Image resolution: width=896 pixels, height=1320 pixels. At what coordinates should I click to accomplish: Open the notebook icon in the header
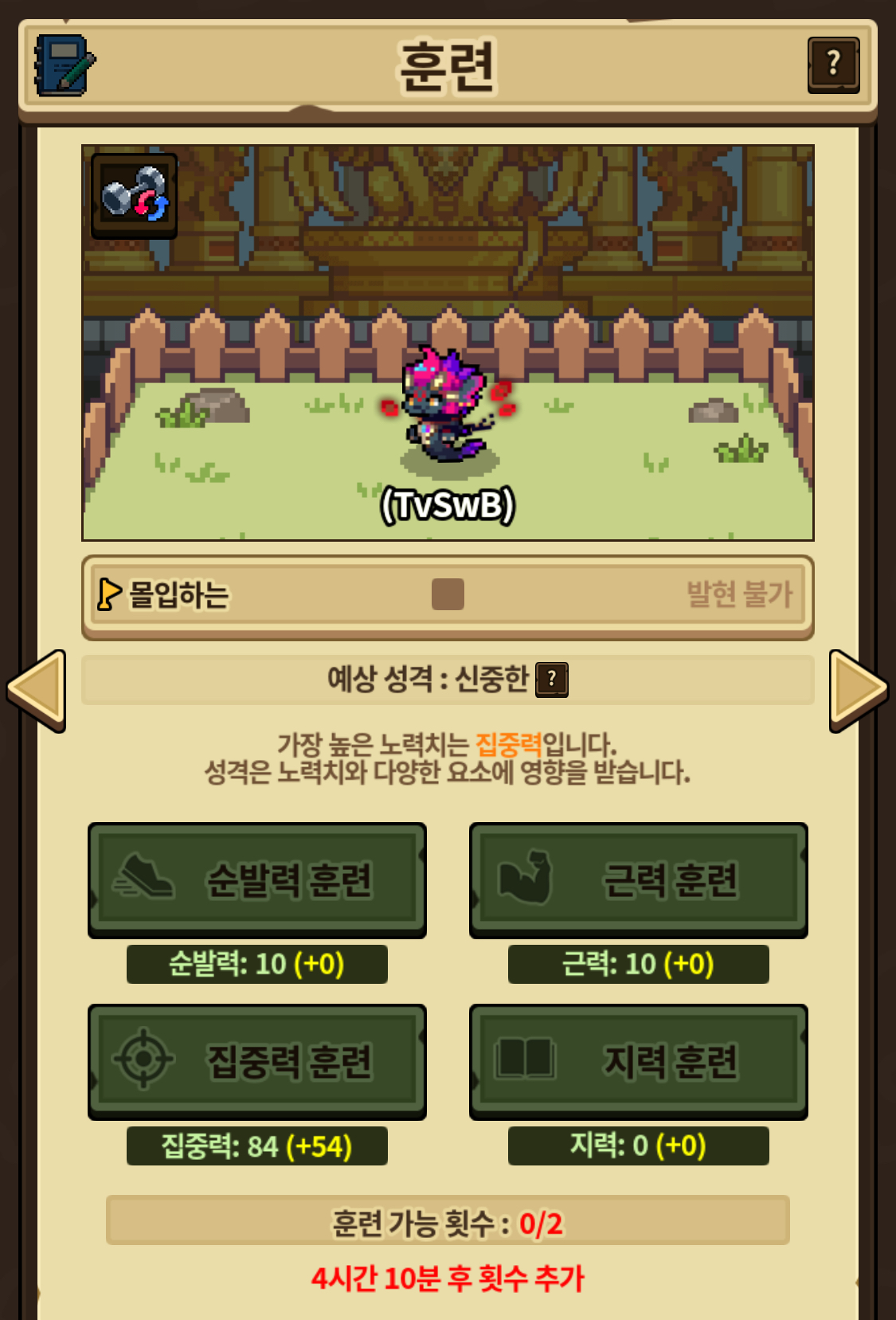(x=64, y=65)
